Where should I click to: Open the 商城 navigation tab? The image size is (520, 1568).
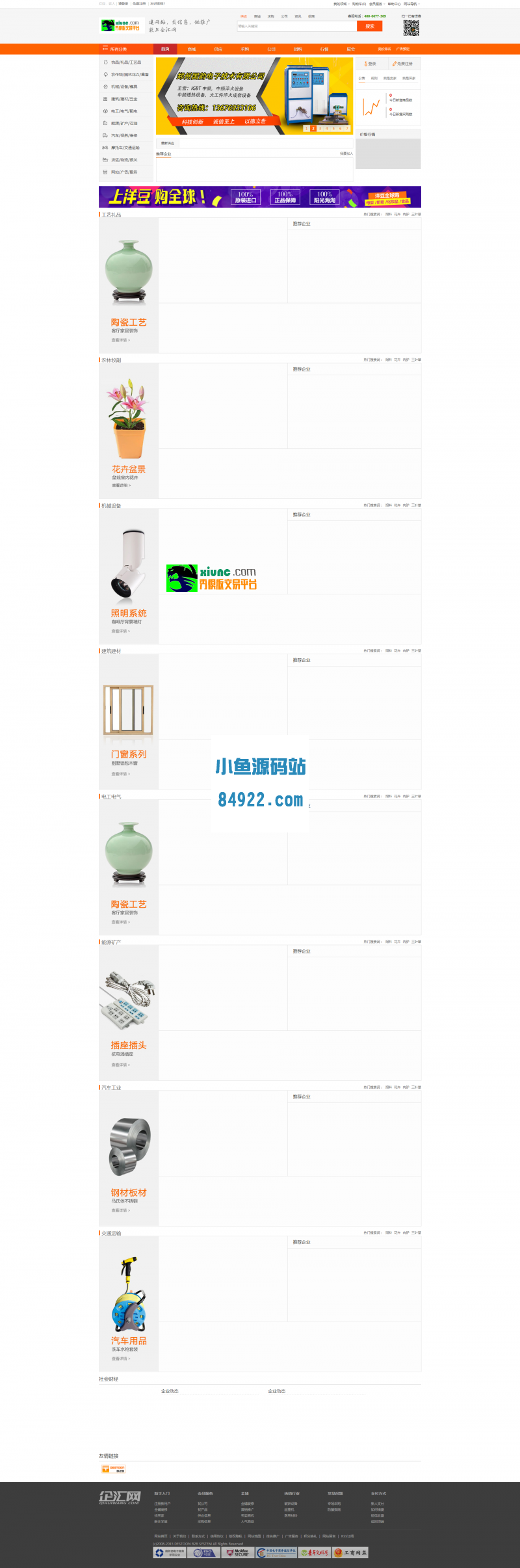pyautogui.click(x=192, y=49)
